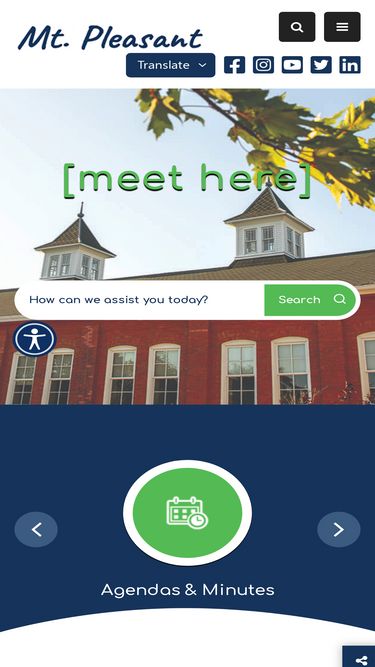Visit the LinkedIn page
This screenshot has width=375, height=667.
tap(350, 65)
